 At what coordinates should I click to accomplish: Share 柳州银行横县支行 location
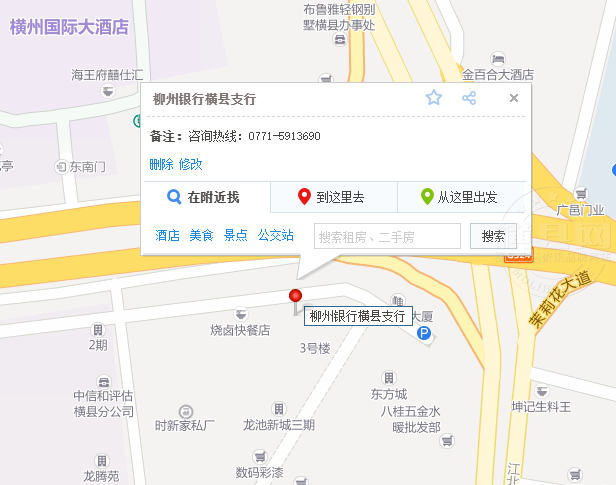[469, 98]
